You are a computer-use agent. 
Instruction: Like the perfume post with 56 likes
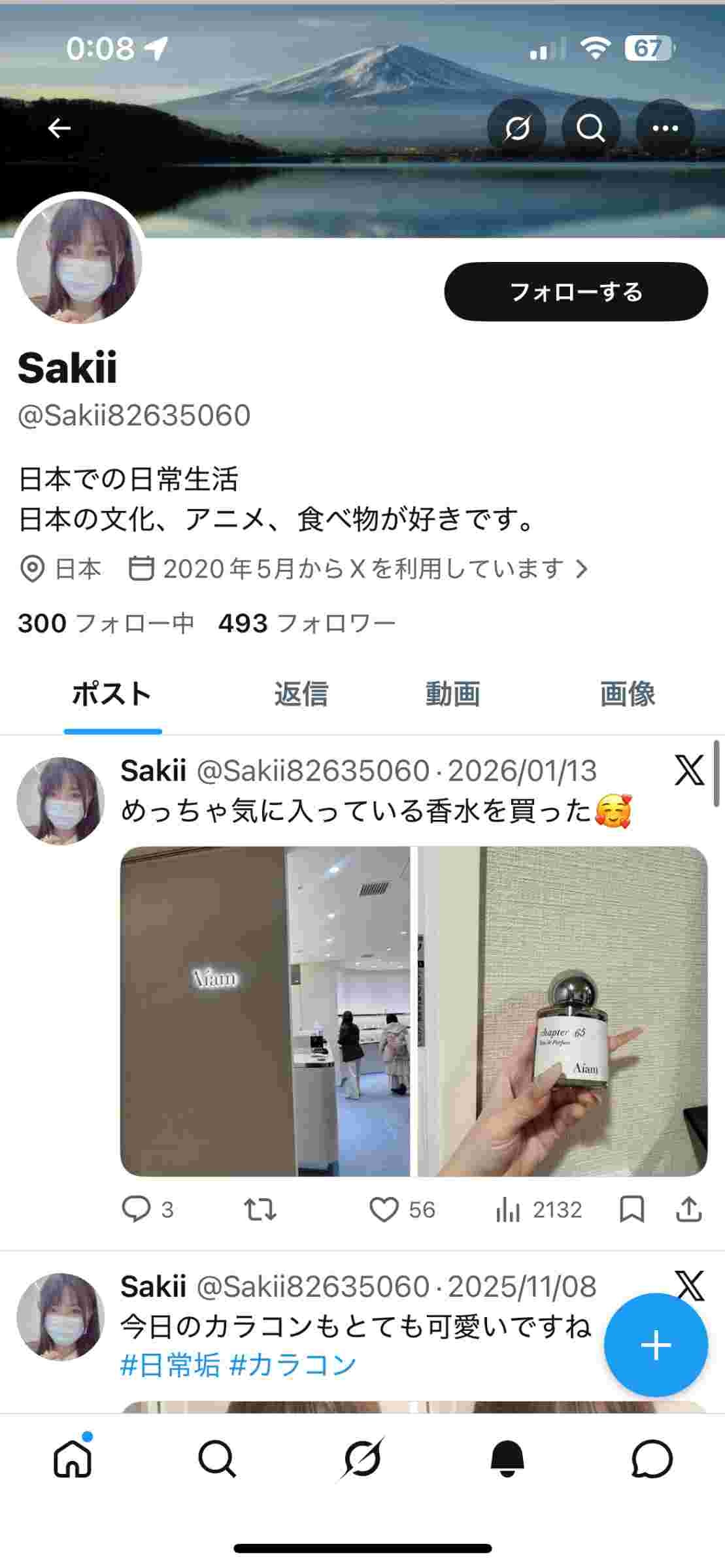tap(384, 1209)
